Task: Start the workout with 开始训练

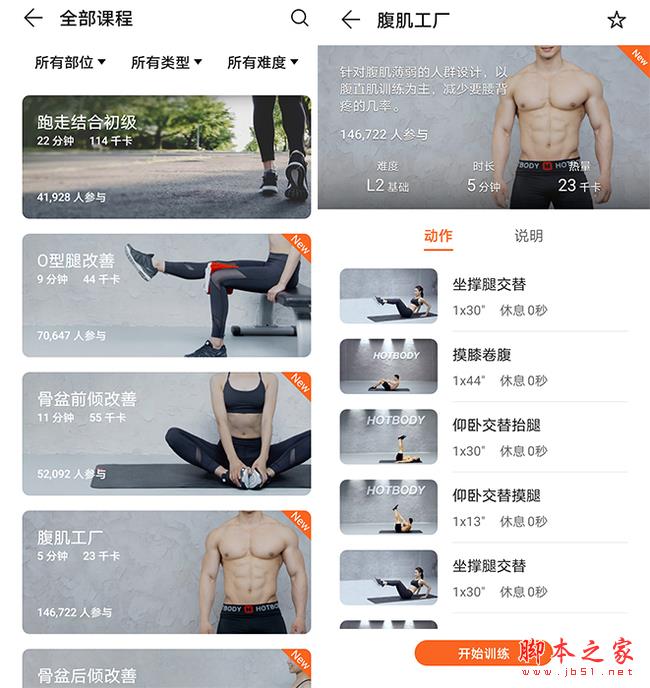Action: (484, 653)
